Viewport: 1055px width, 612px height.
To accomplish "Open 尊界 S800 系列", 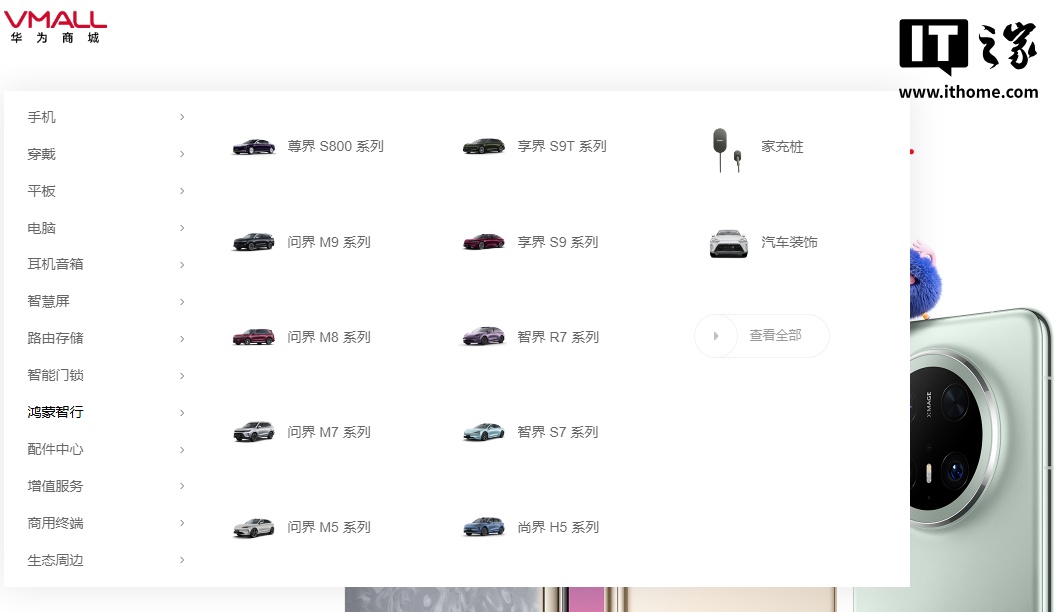I will pos(335,146).
